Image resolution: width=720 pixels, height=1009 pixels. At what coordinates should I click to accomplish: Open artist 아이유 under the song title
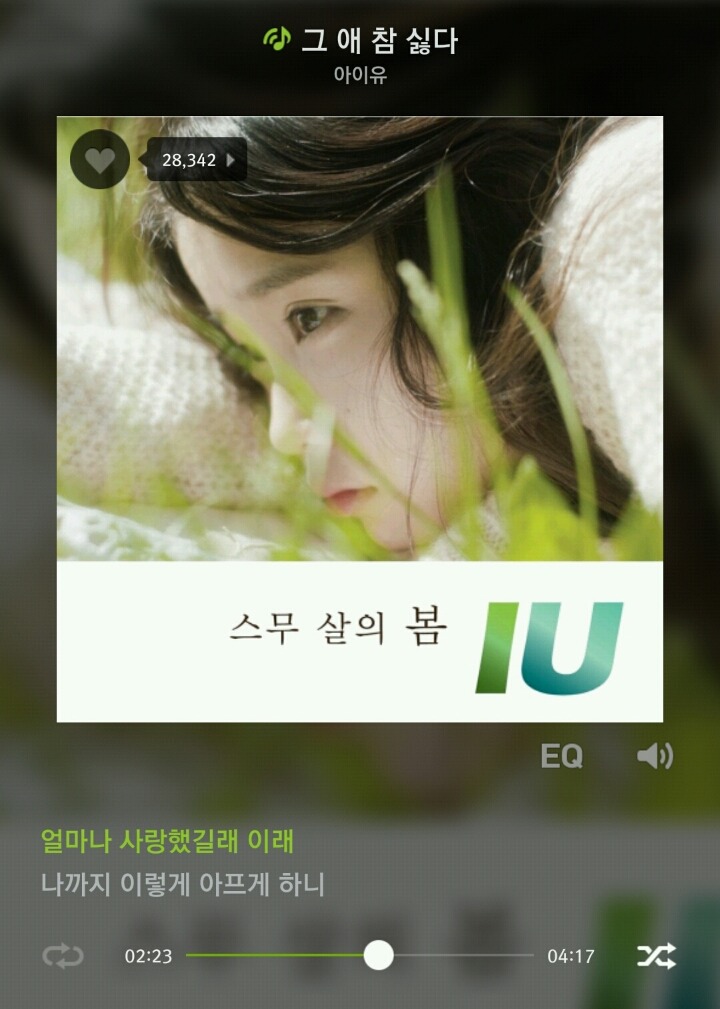point(359,75)
